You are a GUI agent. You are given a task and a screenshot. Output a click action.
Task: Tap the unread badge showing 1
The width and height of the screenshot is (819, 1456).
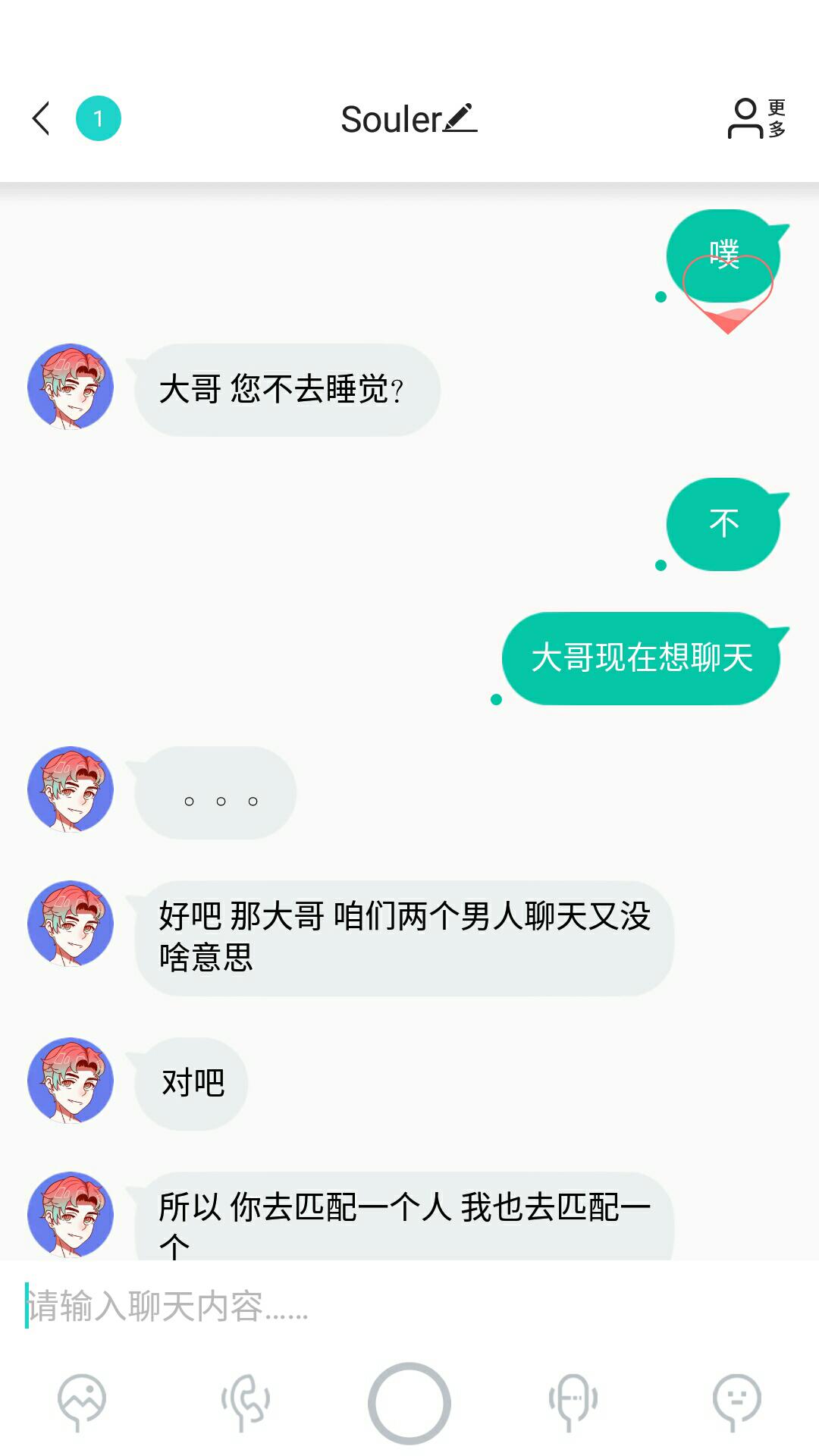pyautogui.click(x=99, y=118)
